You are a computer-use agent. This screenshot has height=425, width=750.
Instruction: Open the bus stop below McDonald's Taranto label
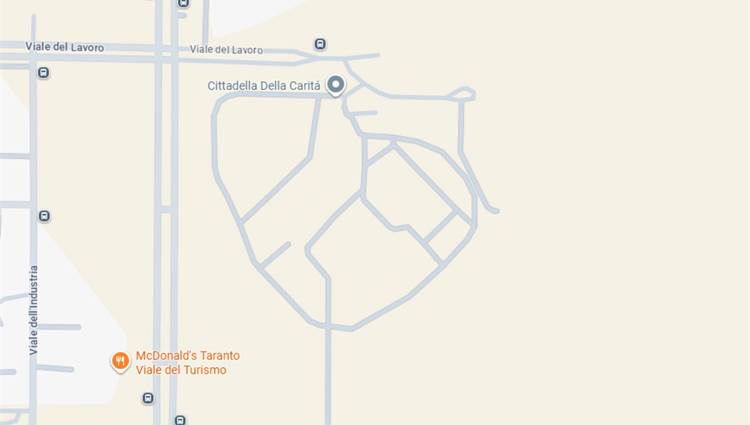point(148,398)
